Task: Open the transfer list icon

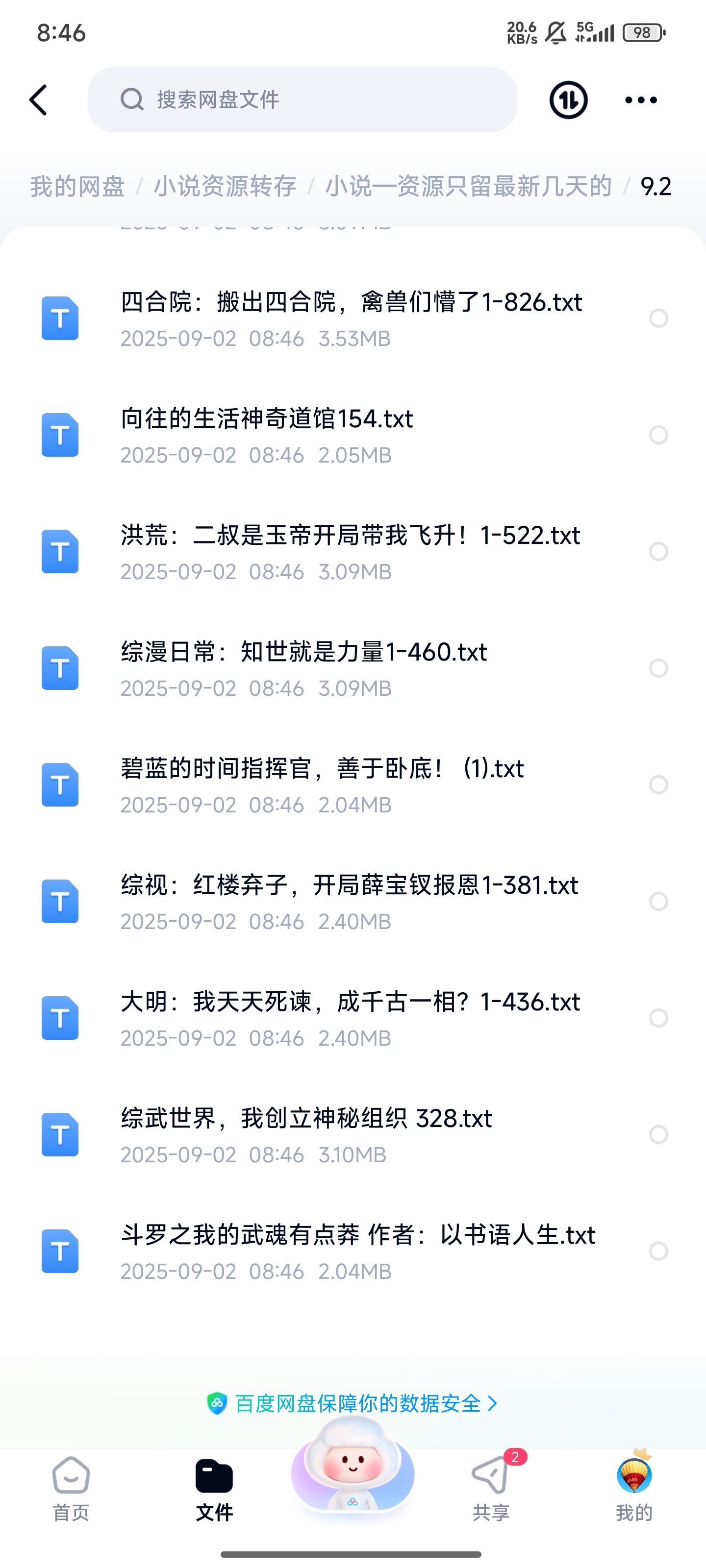Action: point(568,100)
